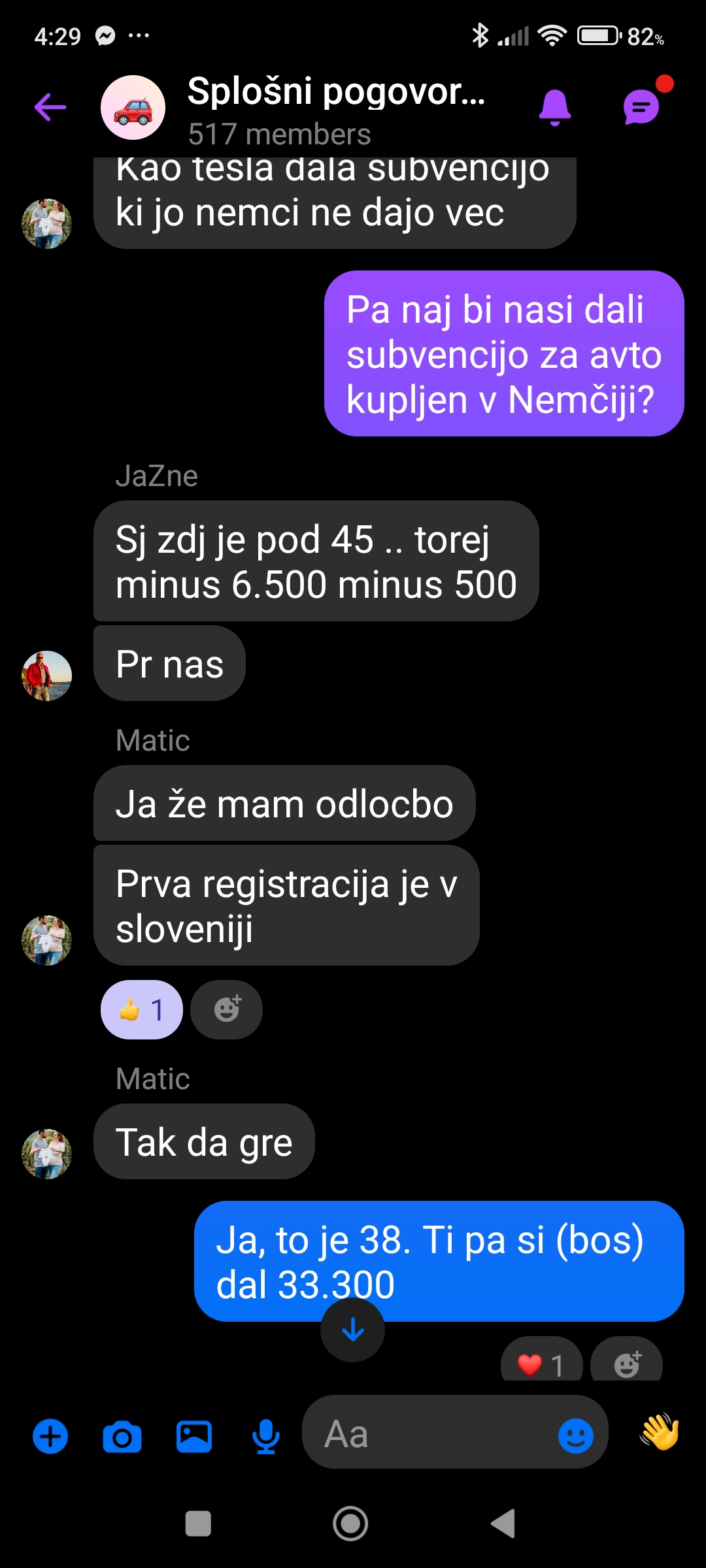
Task: Send a waving hand emoji
Action: 659,1432
